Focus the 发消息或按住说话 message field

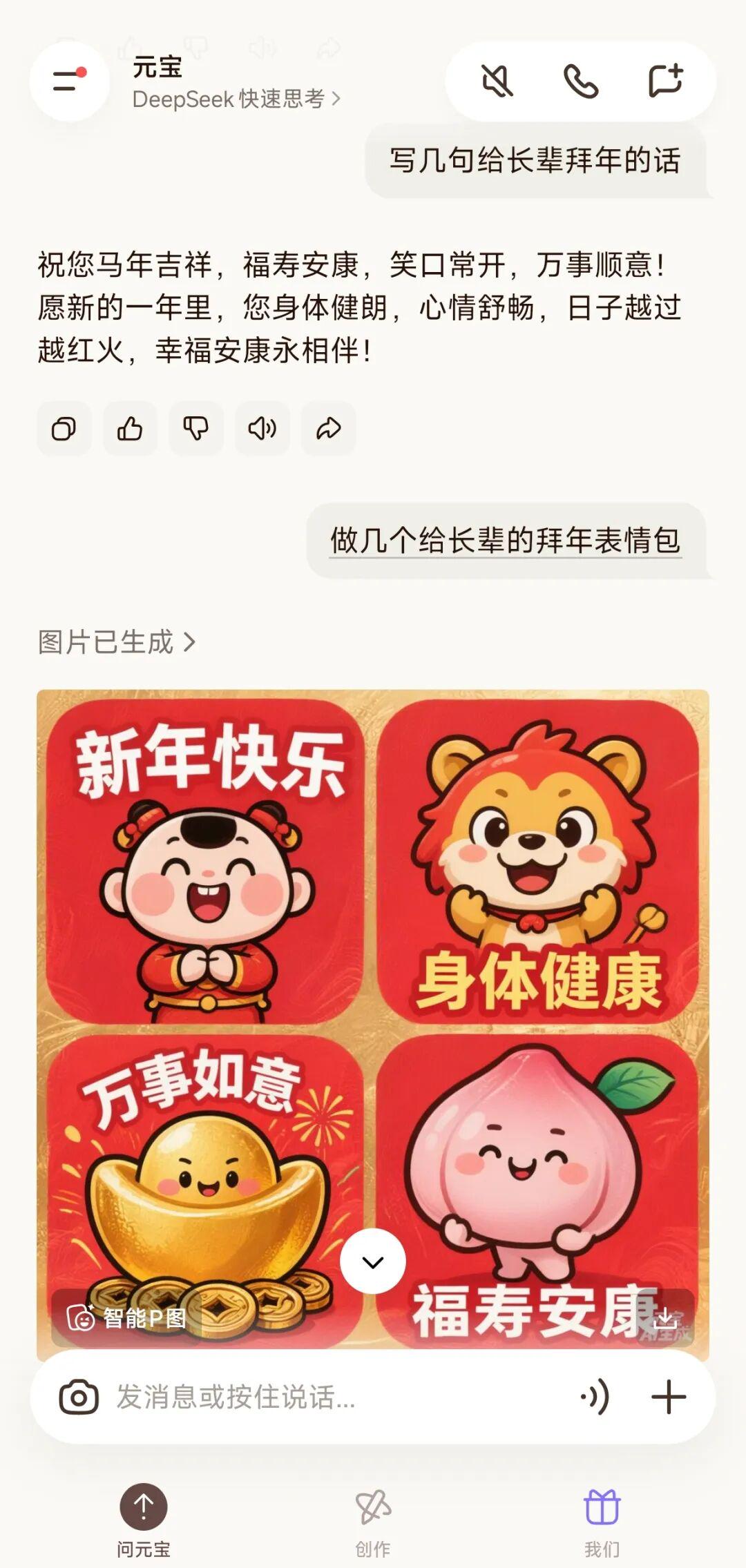pos(332,1397)
